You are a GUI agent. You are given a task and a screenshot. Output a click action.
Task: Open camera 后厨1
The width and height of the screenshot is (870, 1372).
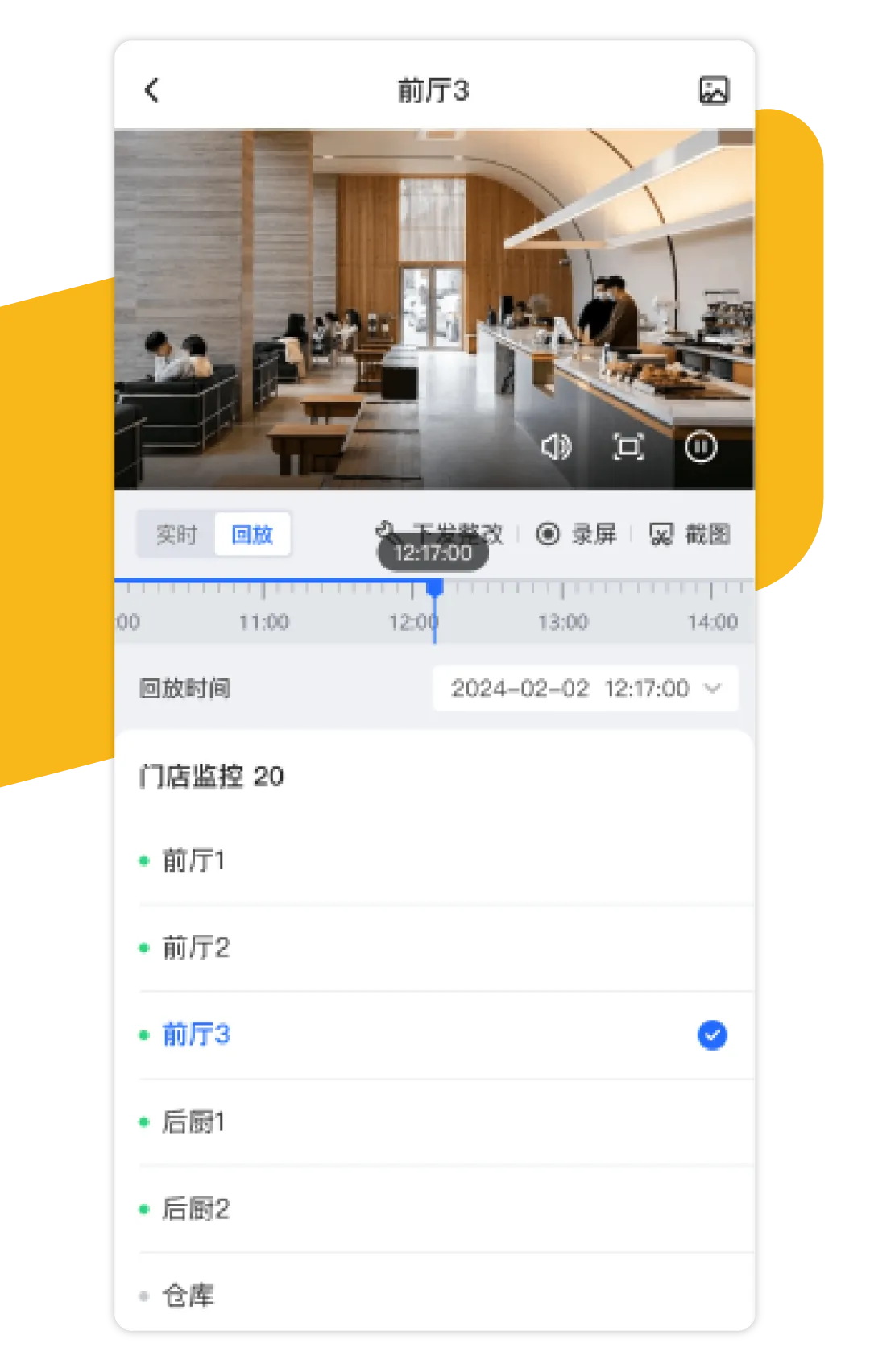194,1122
